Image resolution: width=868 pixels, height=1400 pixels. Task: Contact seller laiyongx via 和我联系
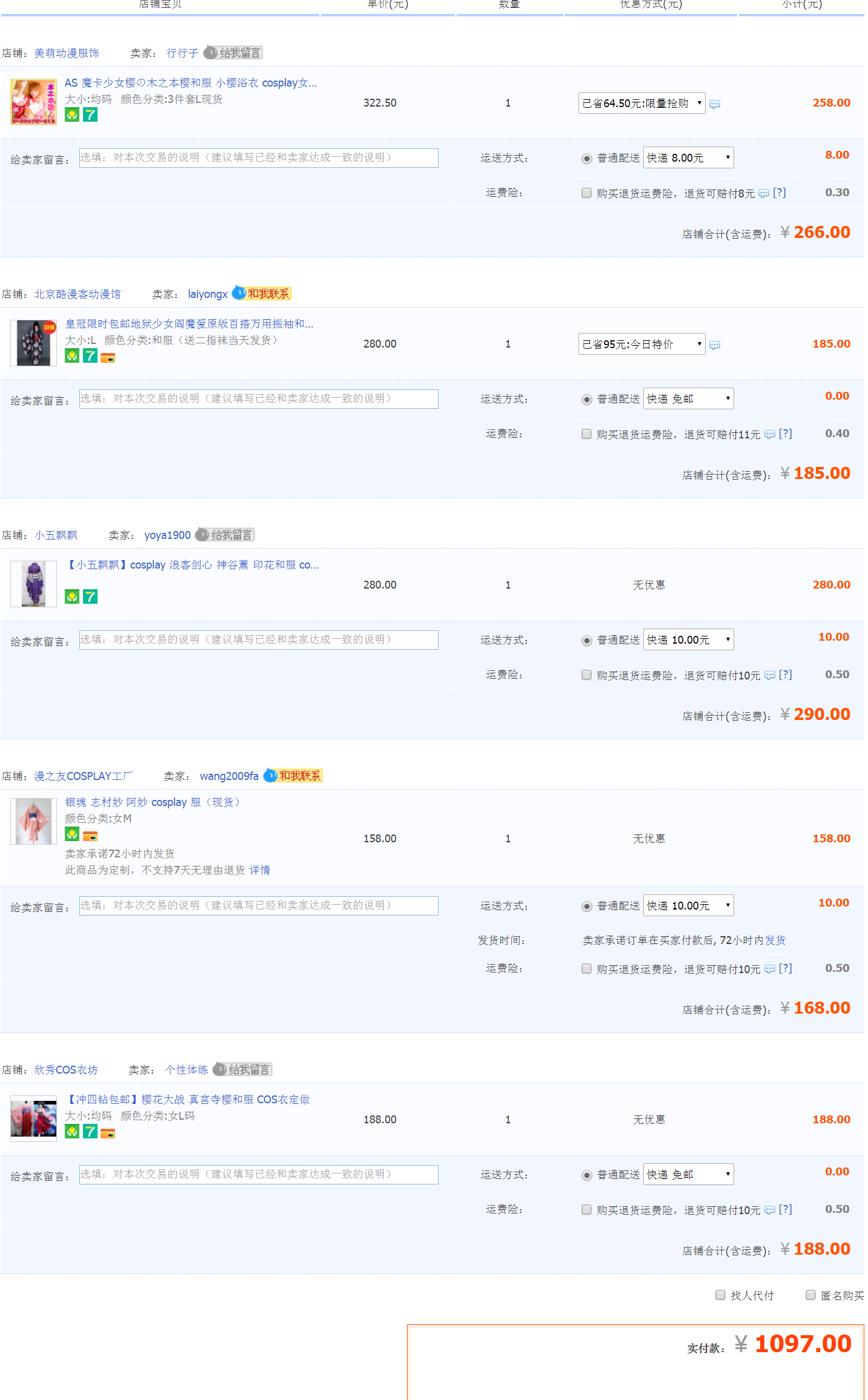(262, 294)
